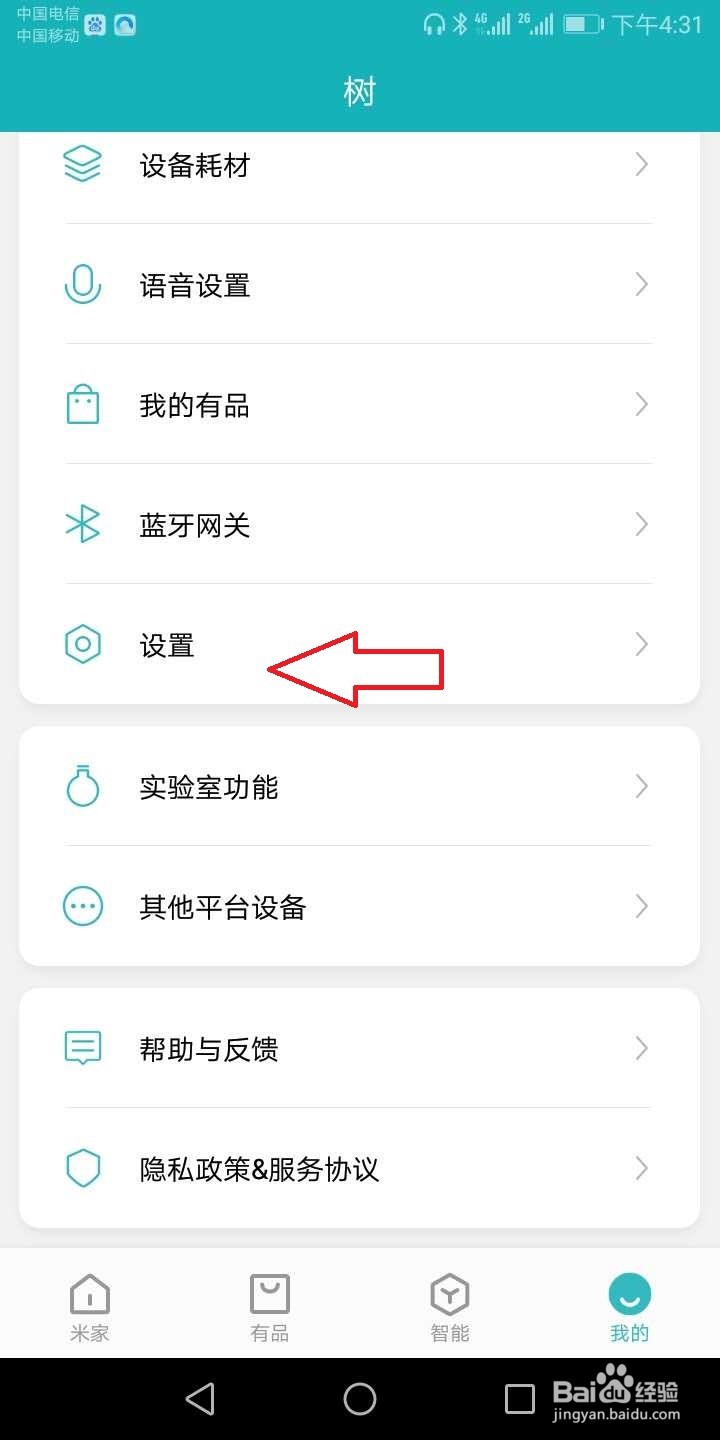Screen dimensions: 720x1440
Task: Tap the 我的有品 shopping bag icon
Action: pyautogui.click(x=82, y=404)
